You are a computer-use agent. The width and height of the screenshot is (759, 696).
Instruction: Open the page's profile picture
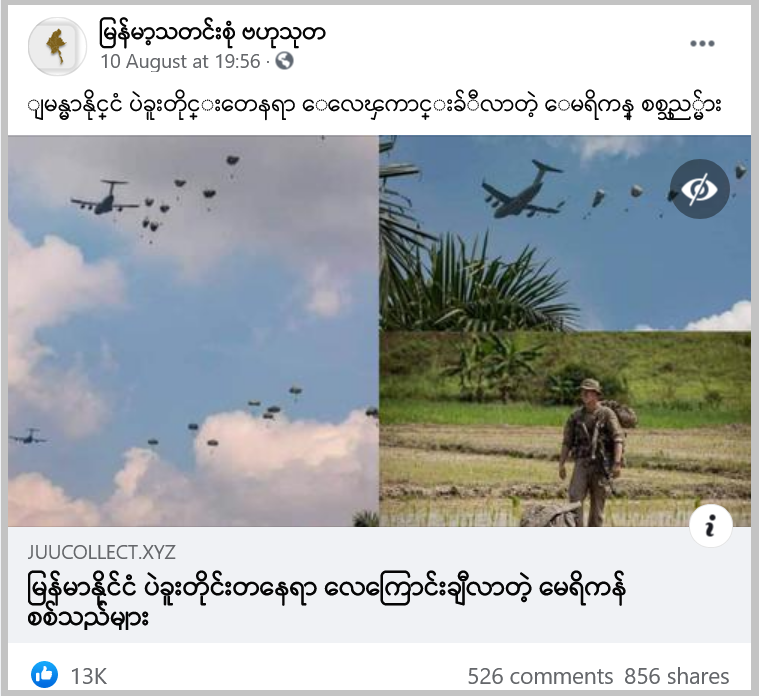(56, 46)
